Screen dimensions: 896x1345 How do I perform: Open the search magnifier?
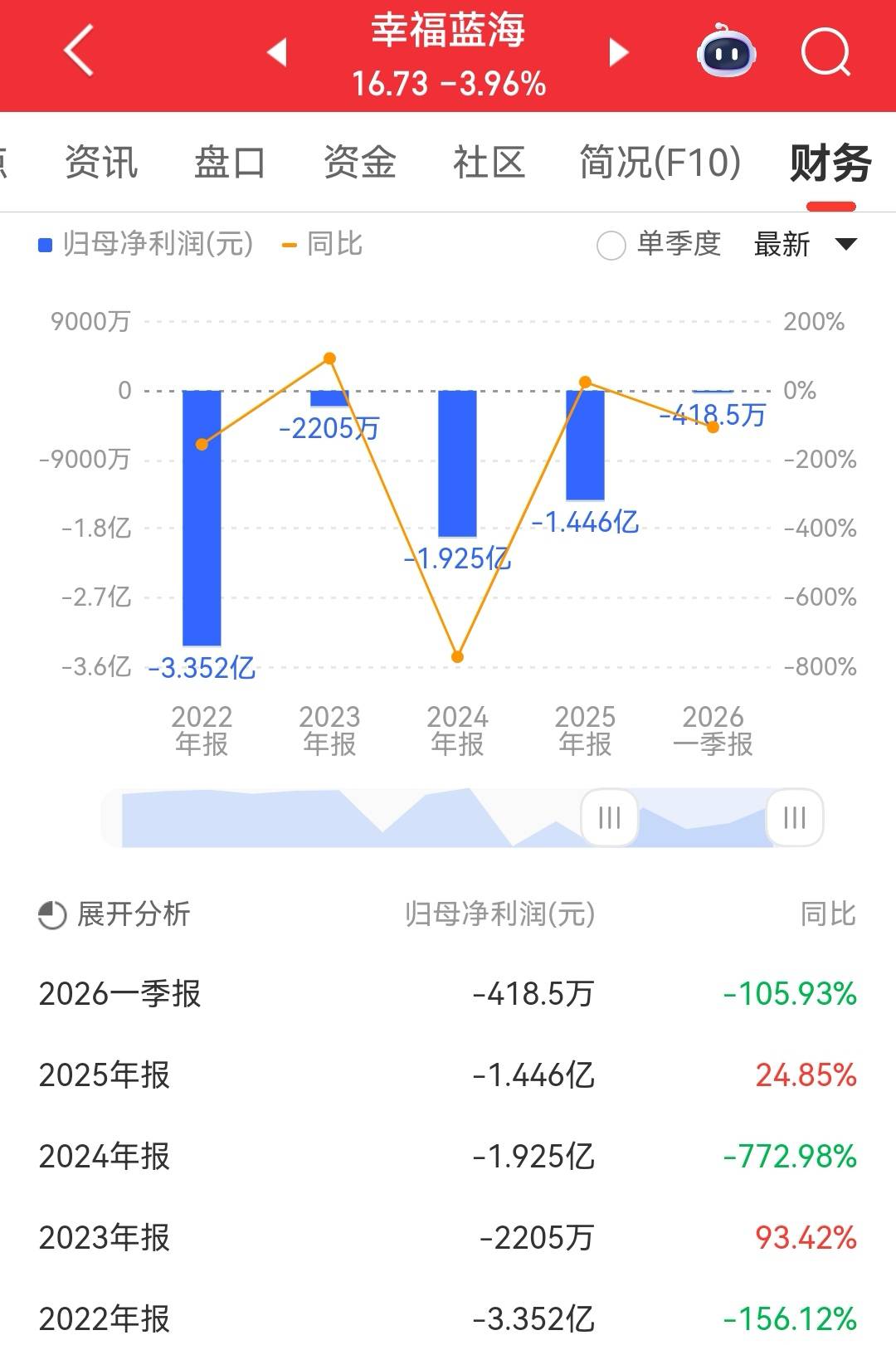point(825,52)
